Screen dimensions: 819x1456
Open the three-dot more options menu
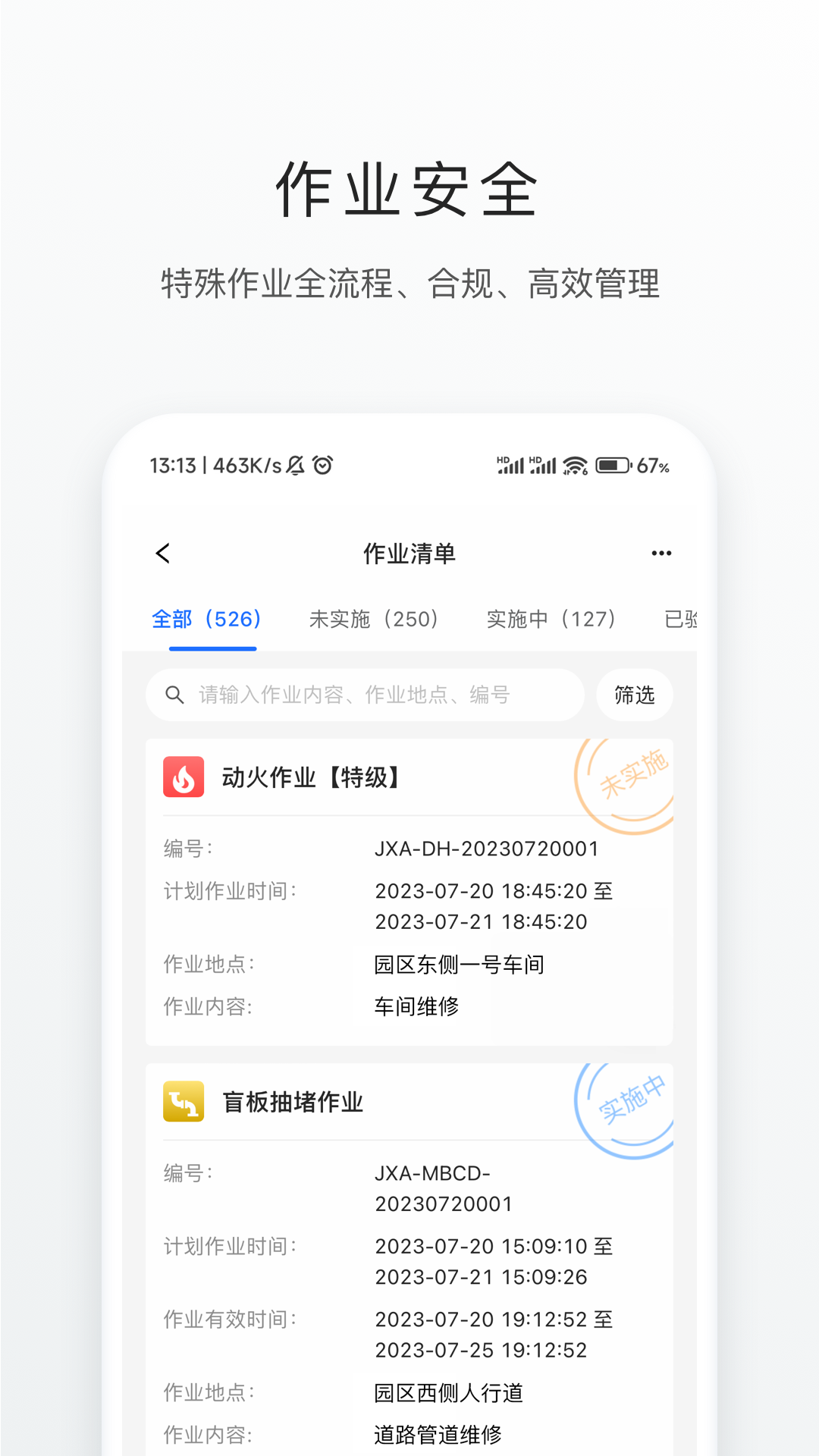click(x=661, y=553)
